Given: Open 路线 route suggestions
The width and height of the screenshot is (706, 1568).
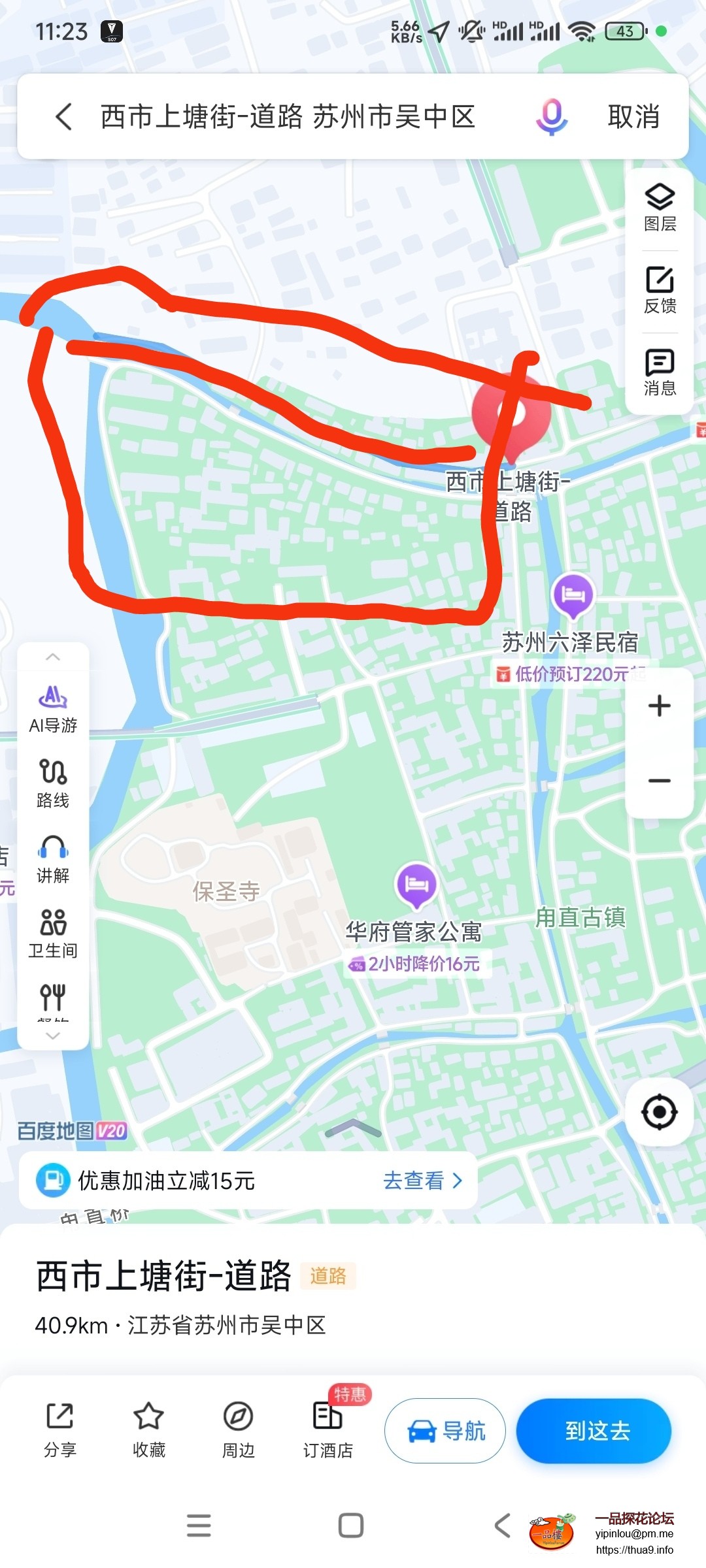Looking at the screenshot, I should 53,783.
